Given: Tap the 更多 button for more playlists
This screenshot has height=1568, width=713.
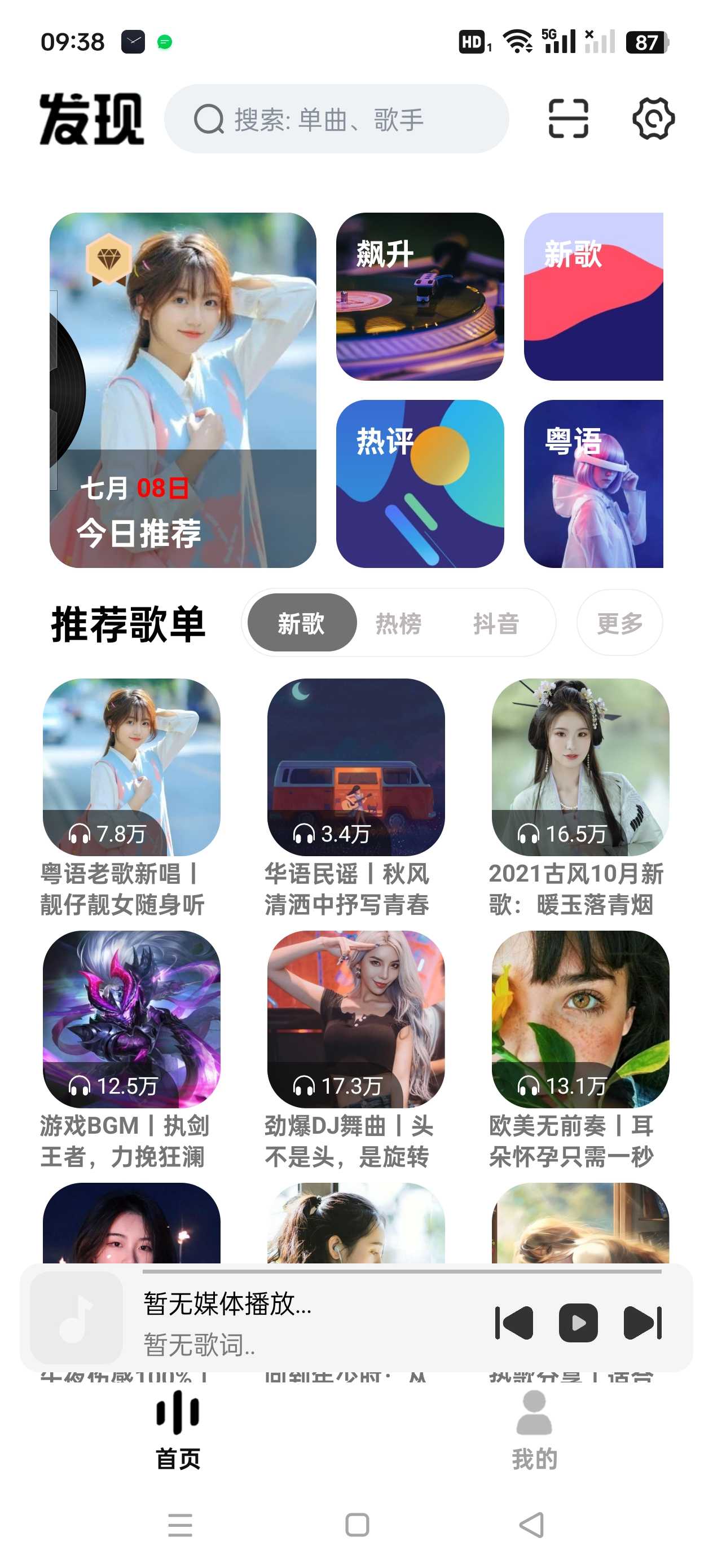Looking at the screenshot, I should click(x=619, y=623).
